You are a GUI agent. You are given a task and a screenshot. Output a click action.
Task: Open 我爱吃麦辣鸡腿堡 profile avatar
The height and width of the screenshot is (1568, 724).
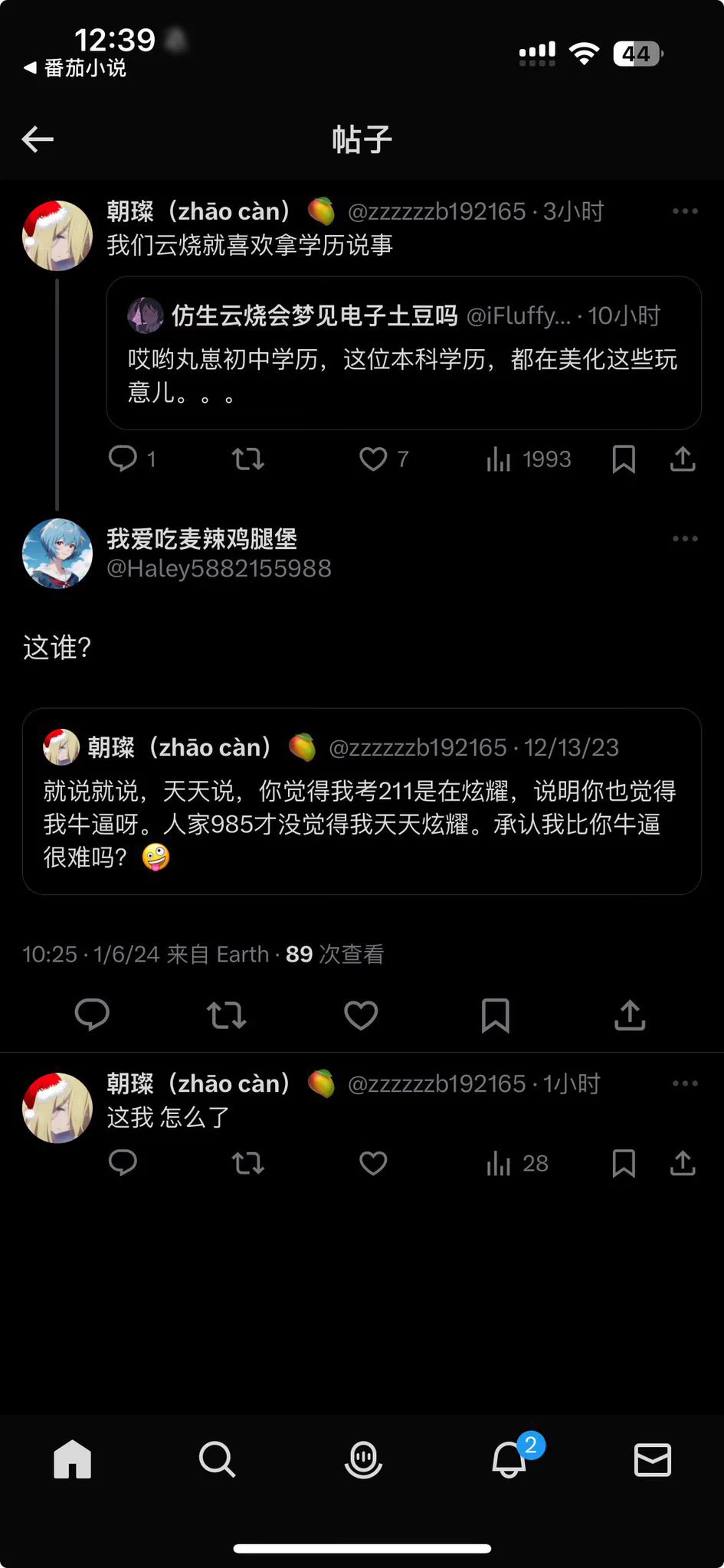click(x=57, y=554)
